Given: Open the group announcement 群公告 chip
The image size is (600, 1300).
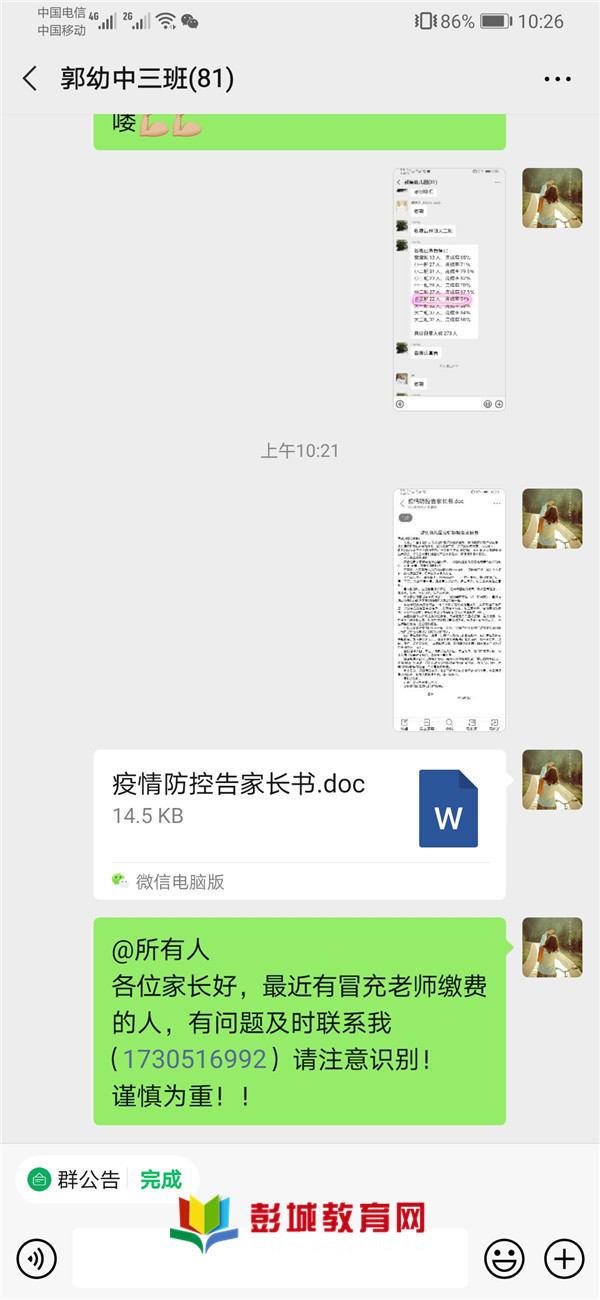Looking at the screenshot, I should [106, 1179].
